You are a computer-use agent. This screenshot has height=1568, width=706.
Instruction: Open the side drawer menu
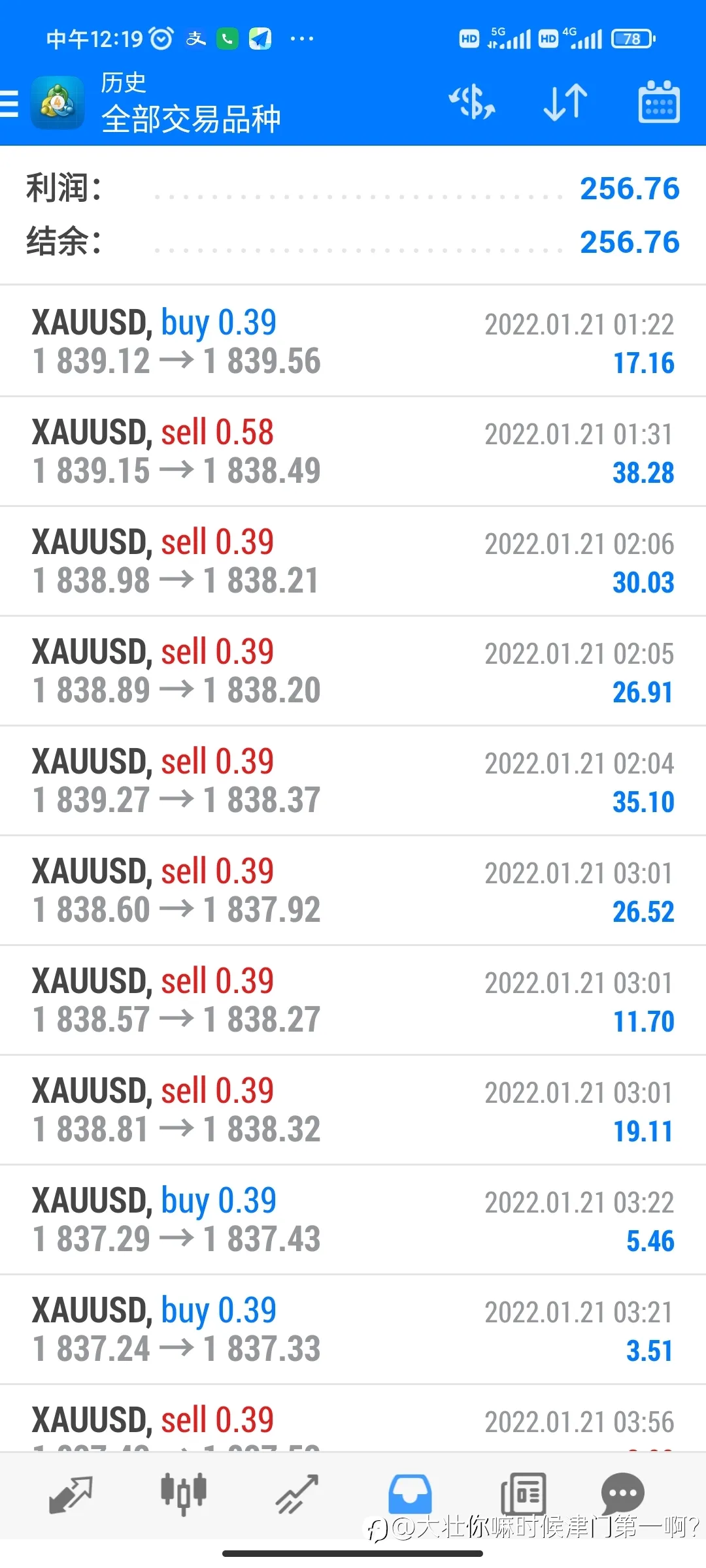pyautogui.click(x=10, y=105)
